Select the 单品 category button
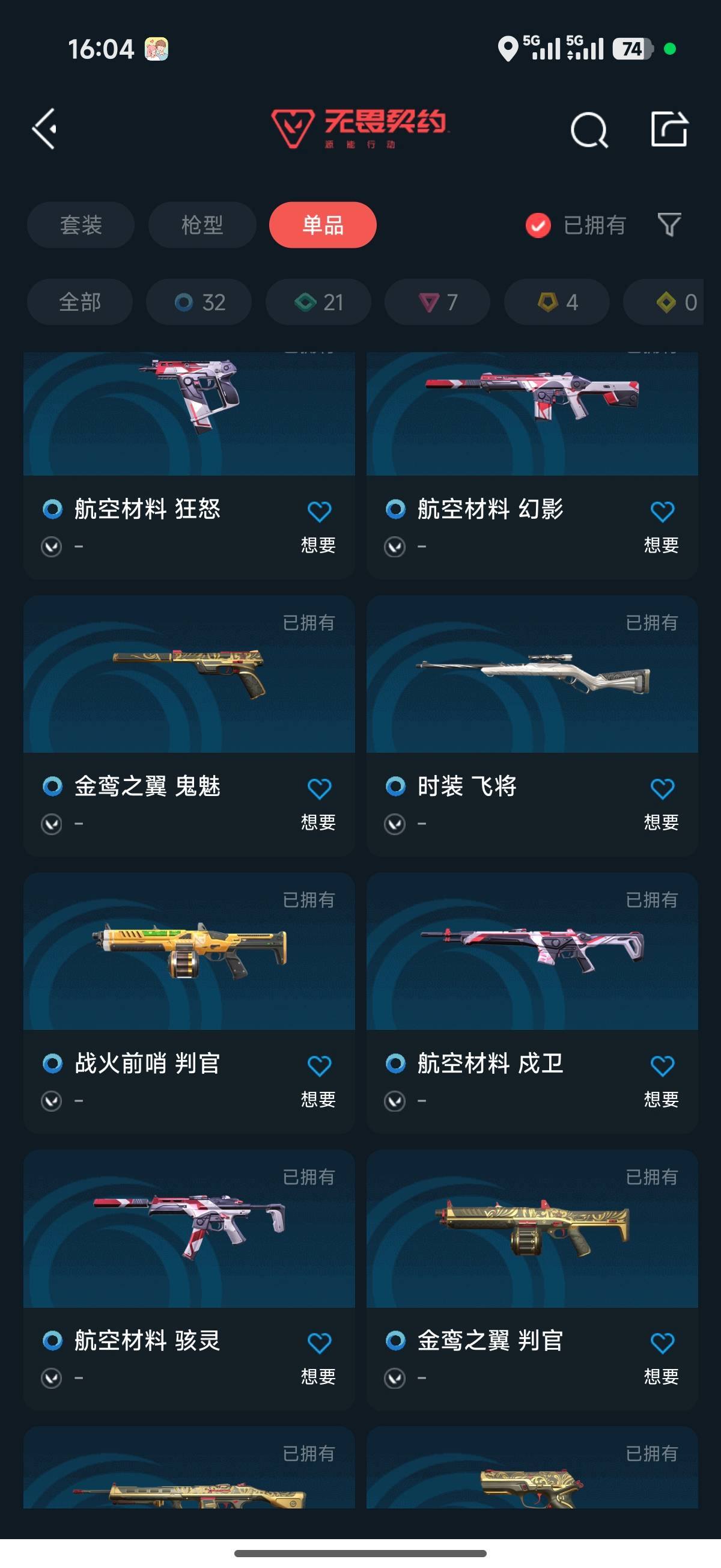Viewport: 721px width, 1568px height. point(323,225)
